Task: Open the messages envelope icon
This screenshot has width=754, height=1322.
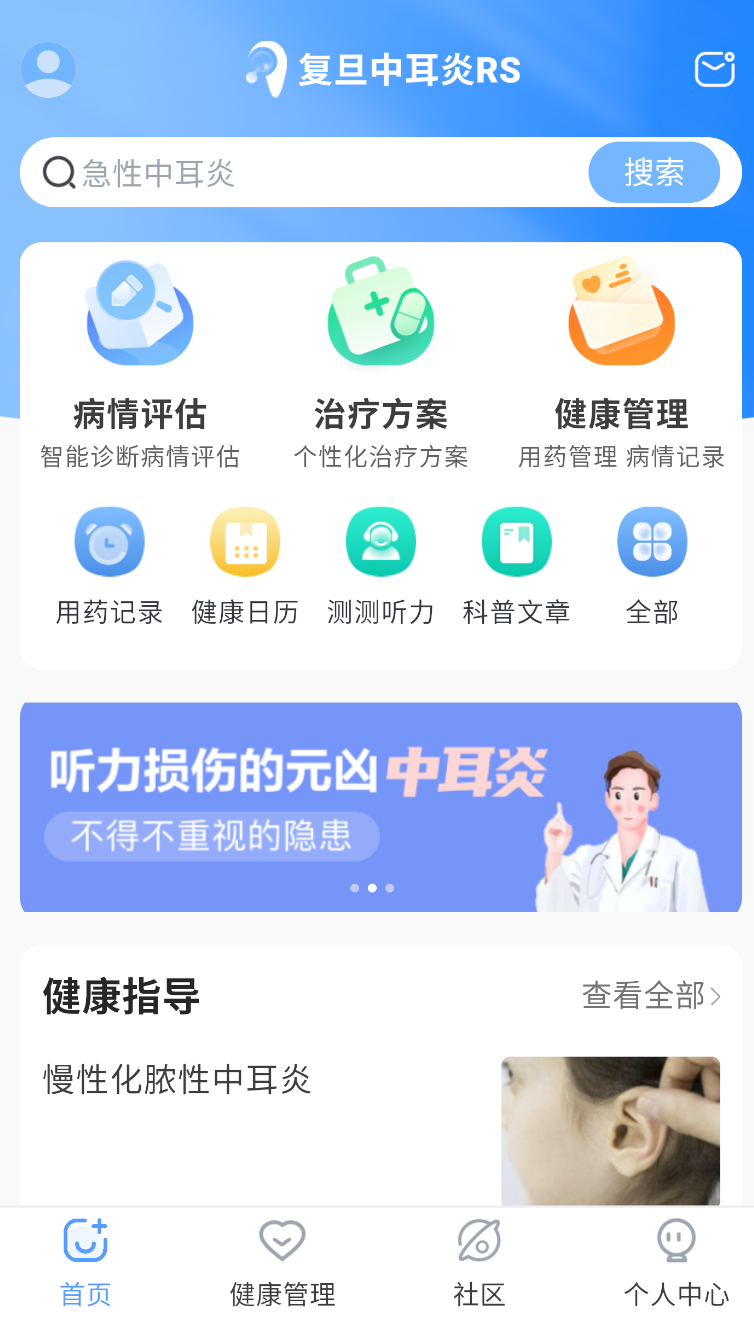Action: (x=714, y=69)
